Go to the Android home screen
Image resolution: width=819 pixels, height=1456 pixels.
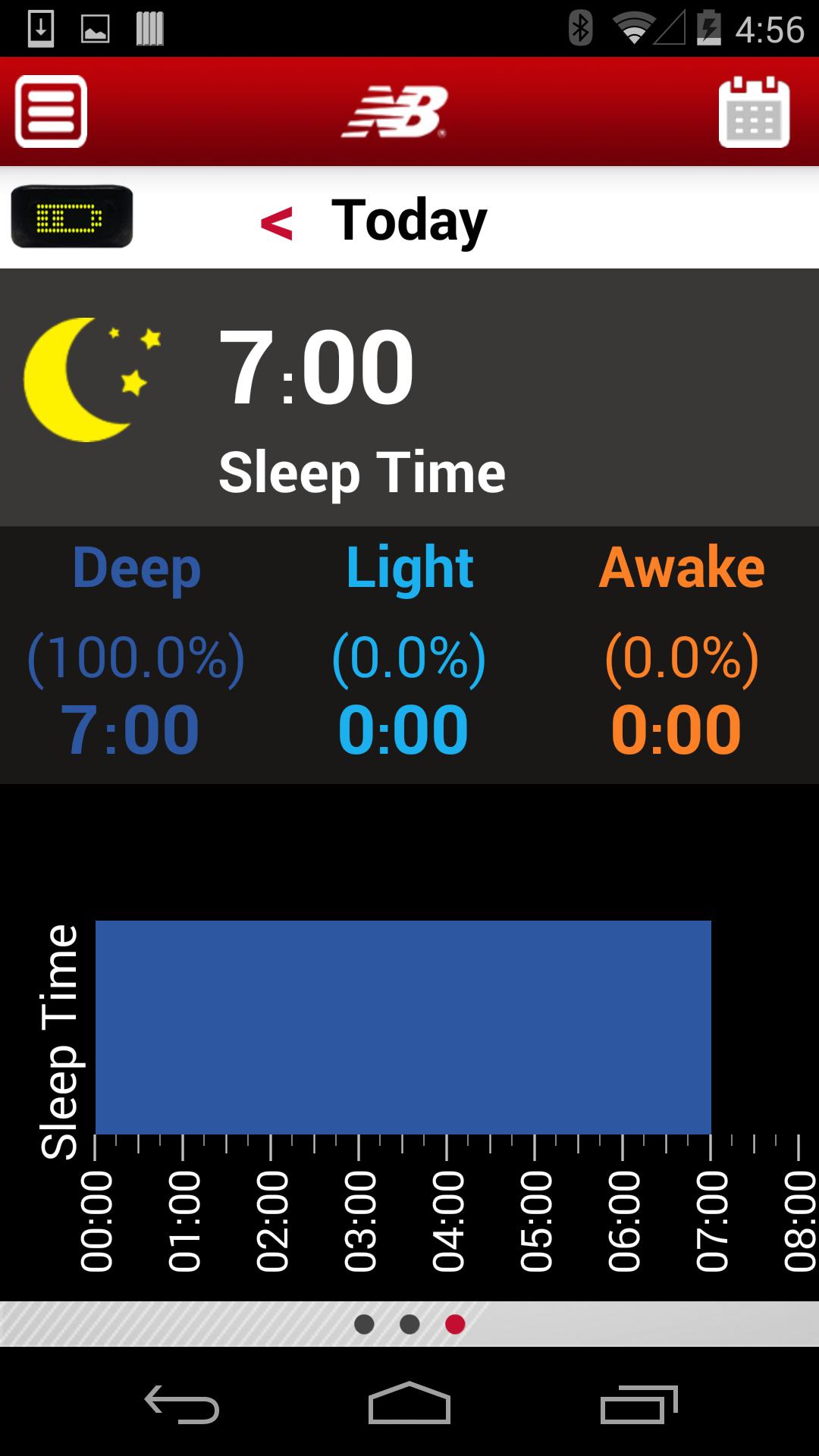[x=409, y=1403]
